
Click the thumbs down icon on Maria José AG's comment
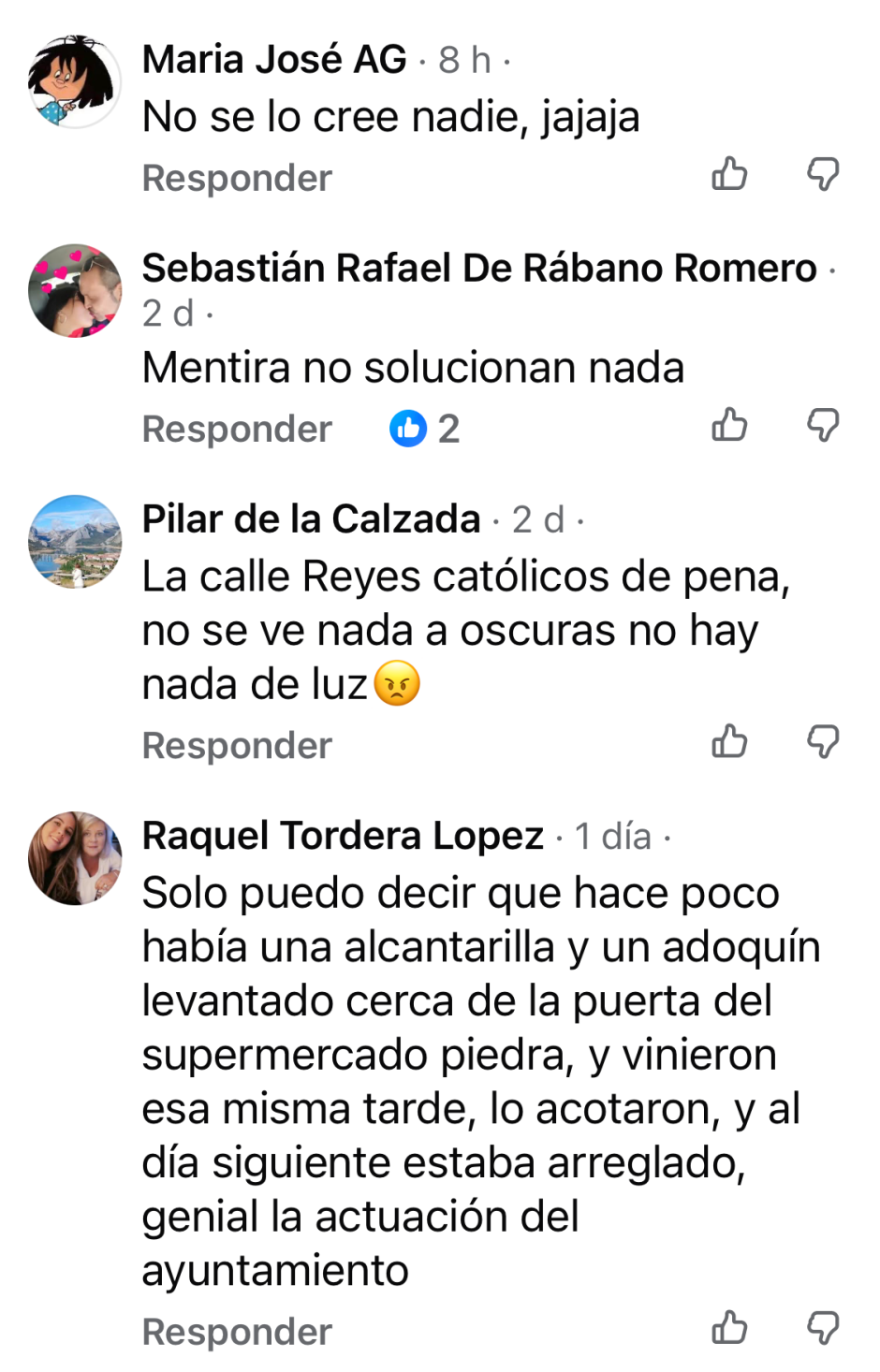pyautogui.click(x=825, y=175)
